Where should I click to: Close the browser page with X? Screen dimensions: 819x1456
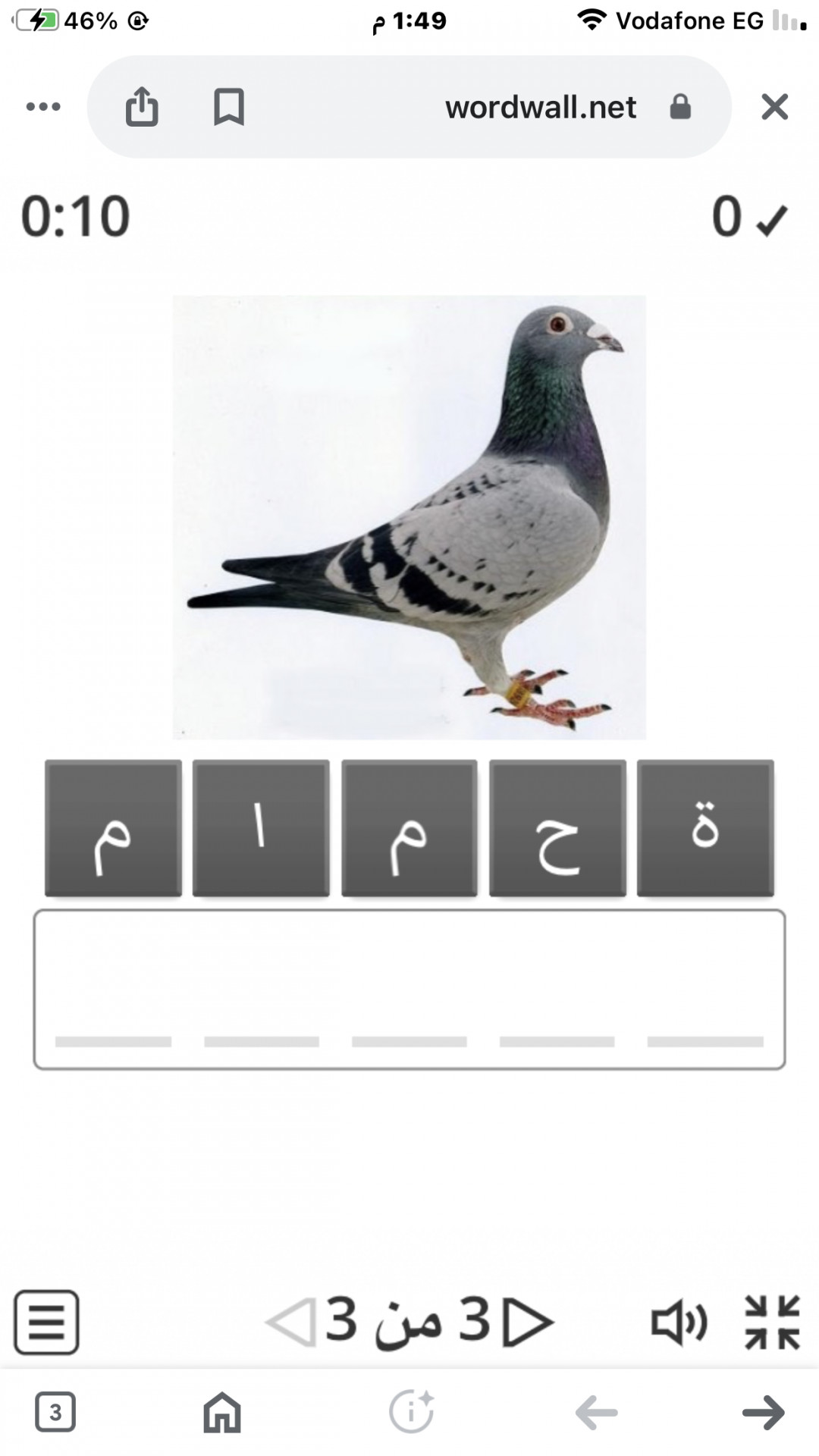pyautogui.click(x=774, y=107)
